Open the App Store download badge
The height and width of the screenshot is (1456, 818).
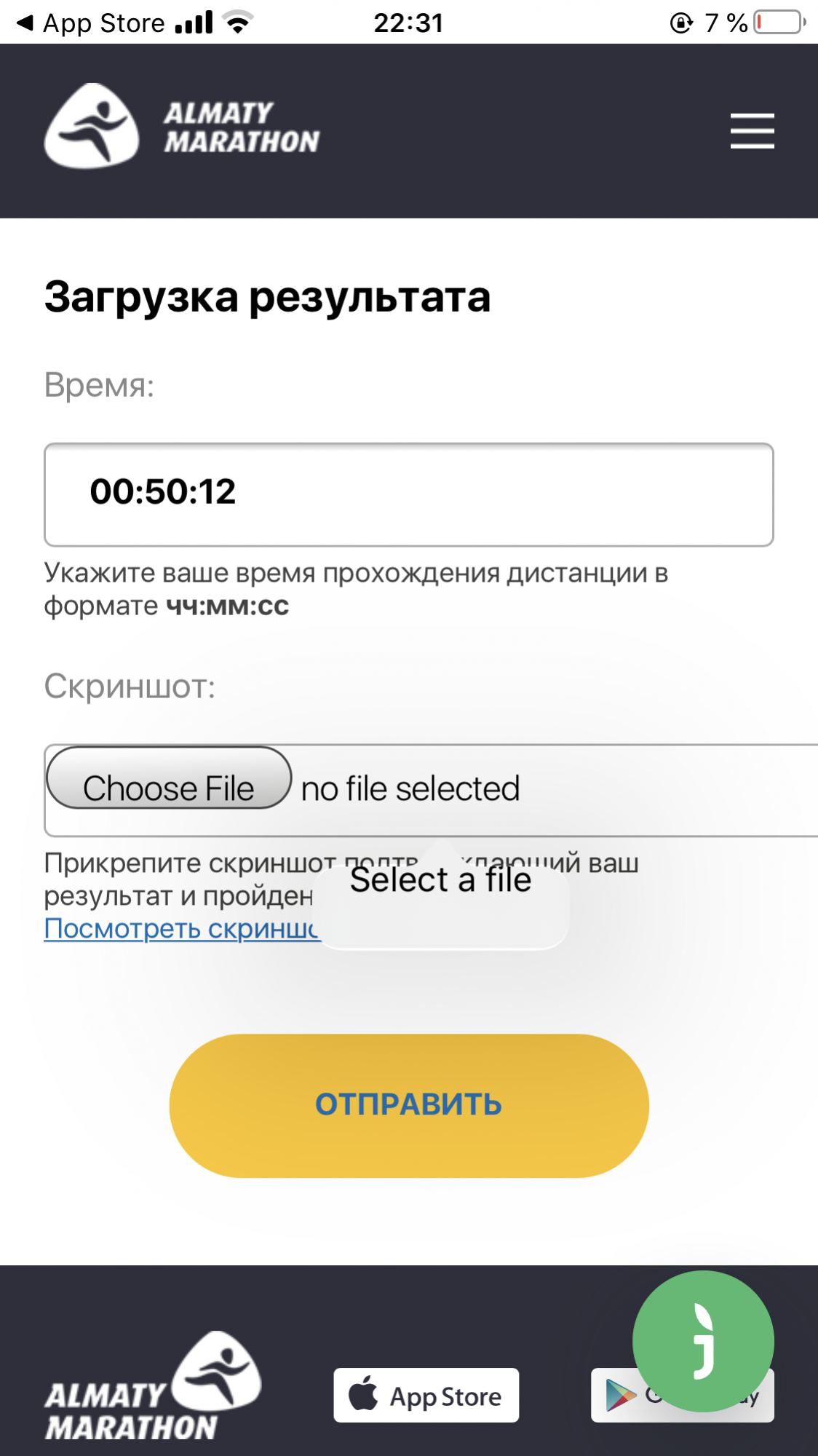(426, 1396)
